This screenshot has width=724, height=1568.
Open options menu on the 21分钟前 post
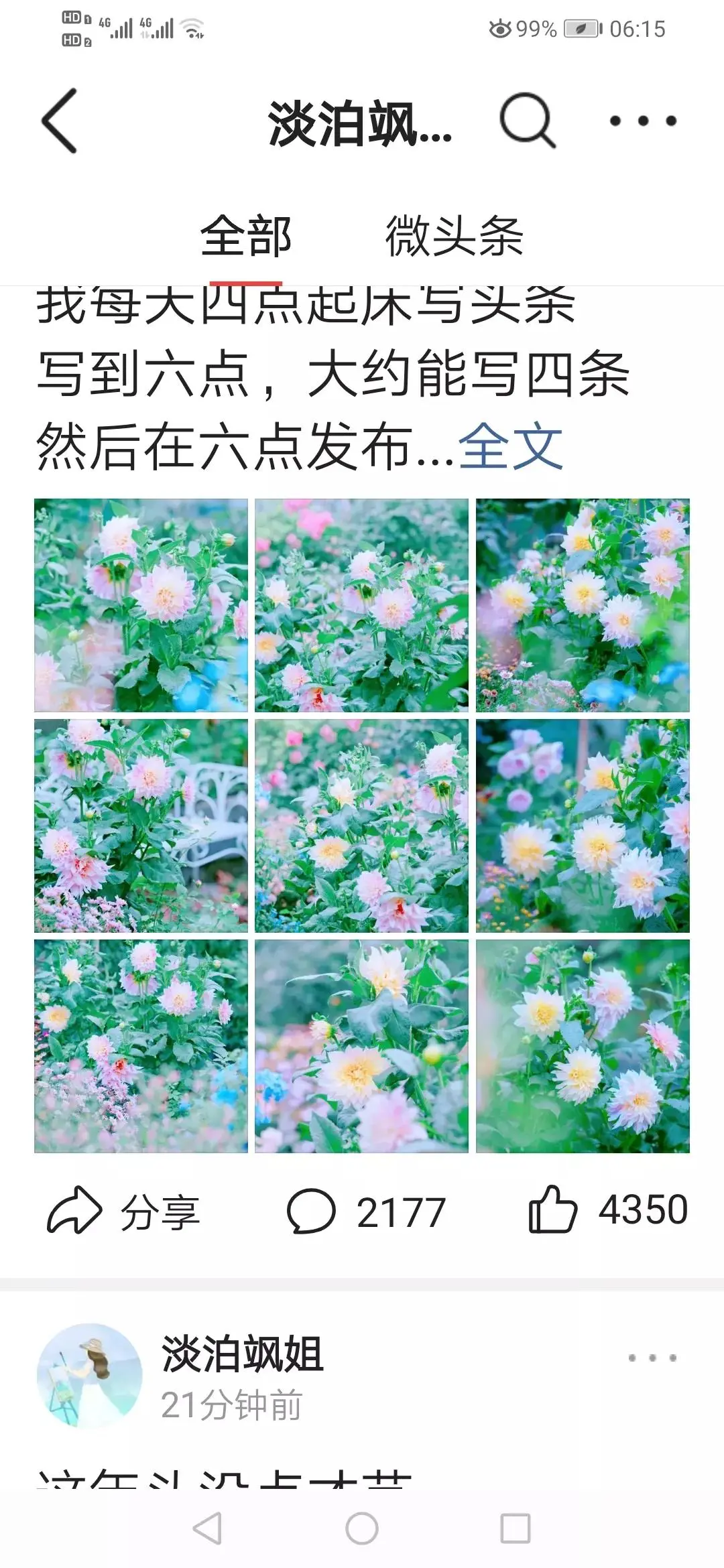tap(652, 1358)
